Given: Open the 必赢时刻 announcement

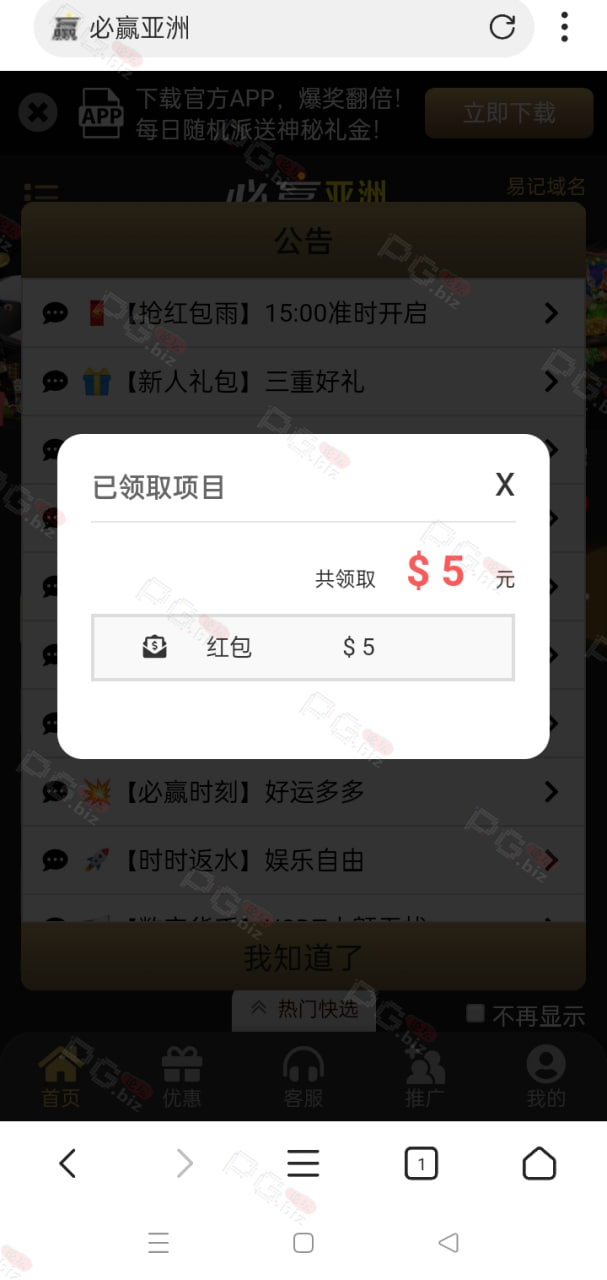Looking at the screenshot, I should click(303, 792).
